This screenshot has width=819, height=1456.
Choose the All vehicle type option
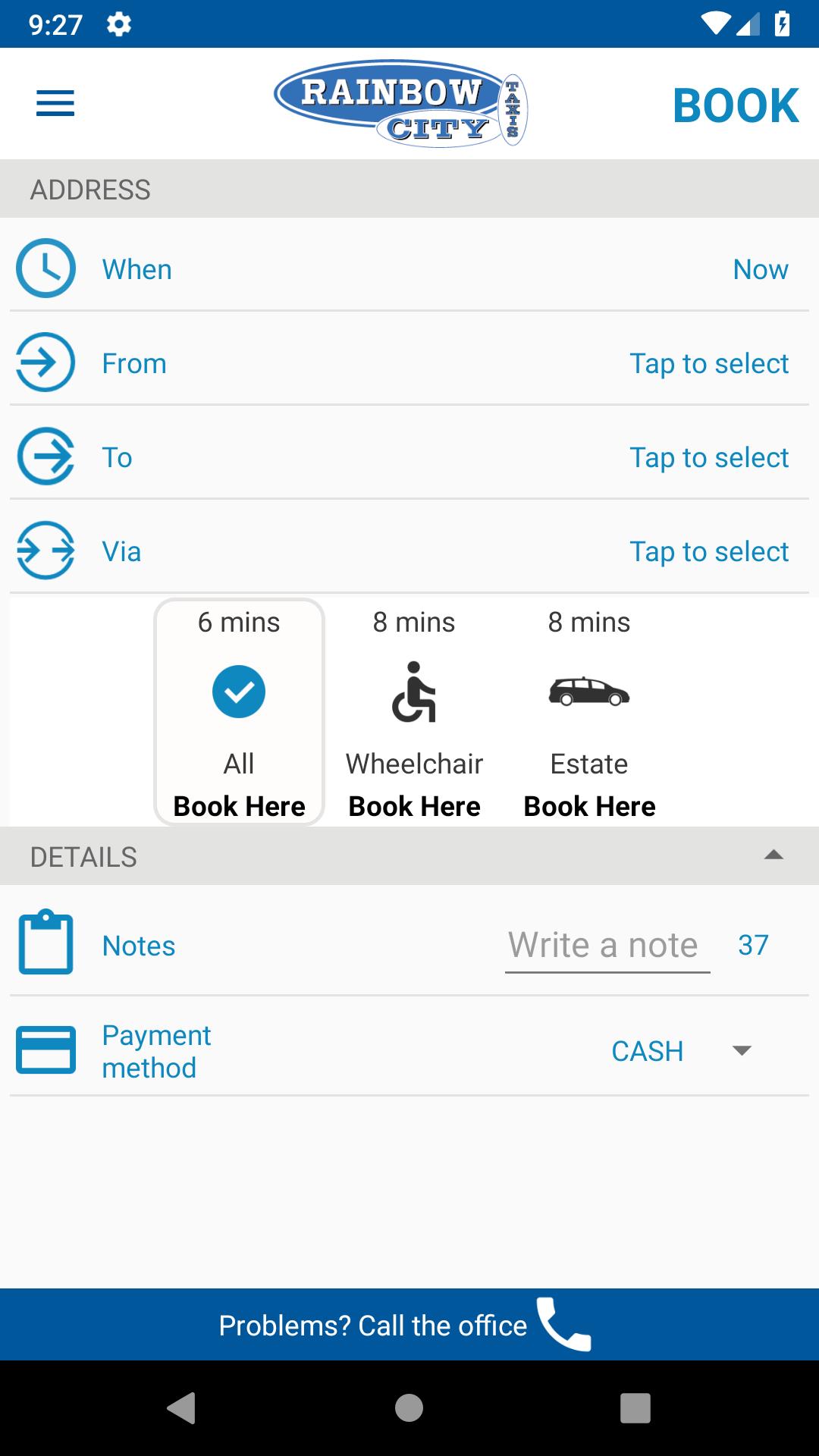click(x=239, y=711)
